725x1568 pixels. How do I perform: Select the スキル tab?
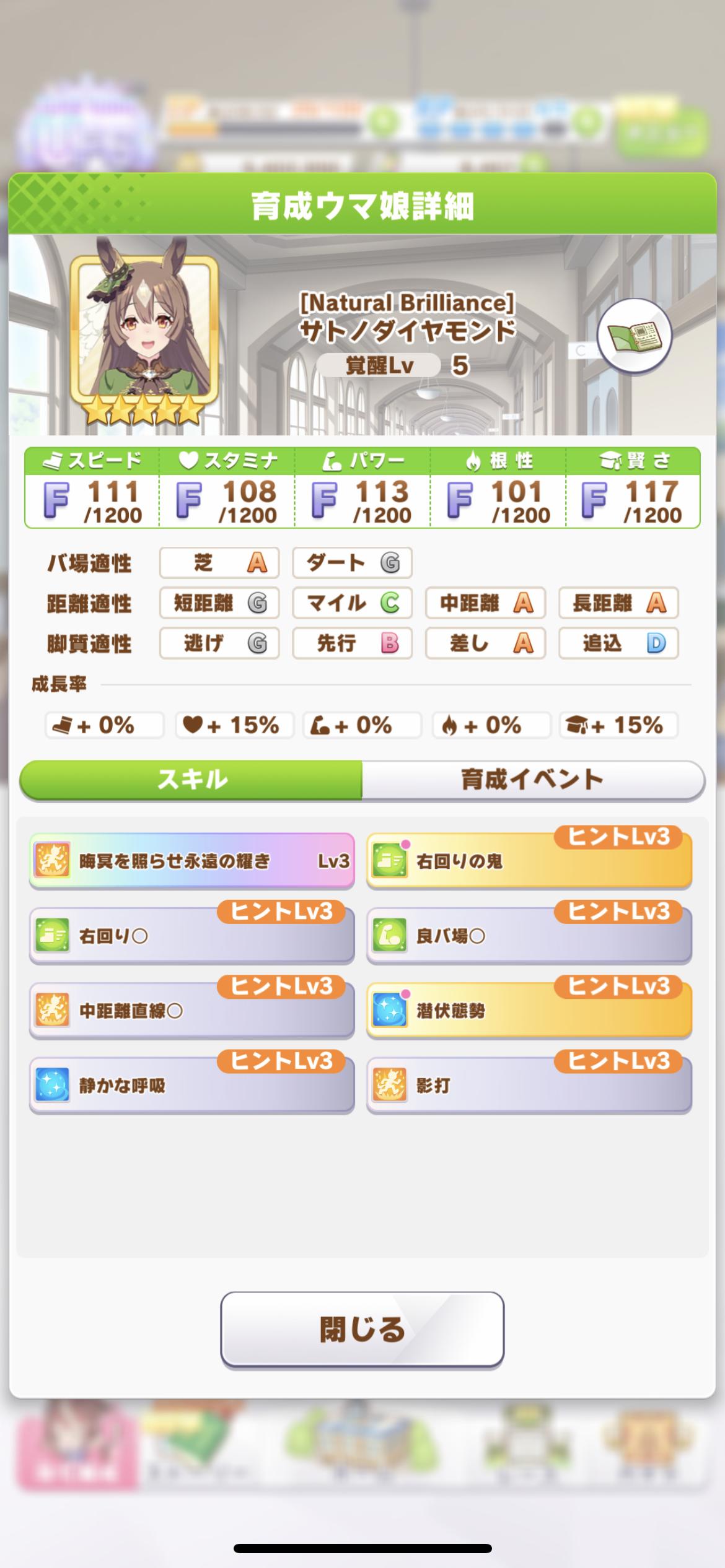pos(191,779)
